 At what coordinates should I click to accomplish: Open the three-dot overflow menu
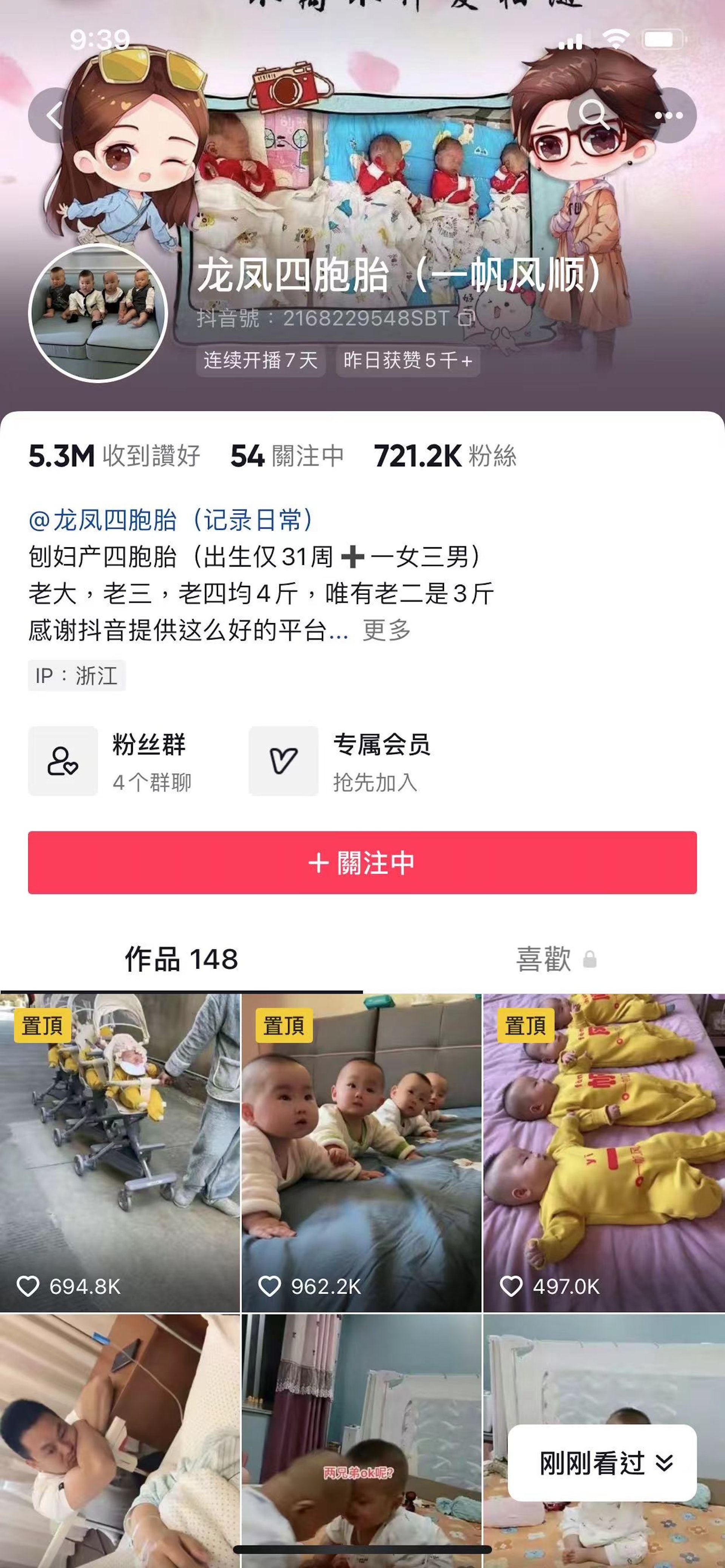[668, 115]
